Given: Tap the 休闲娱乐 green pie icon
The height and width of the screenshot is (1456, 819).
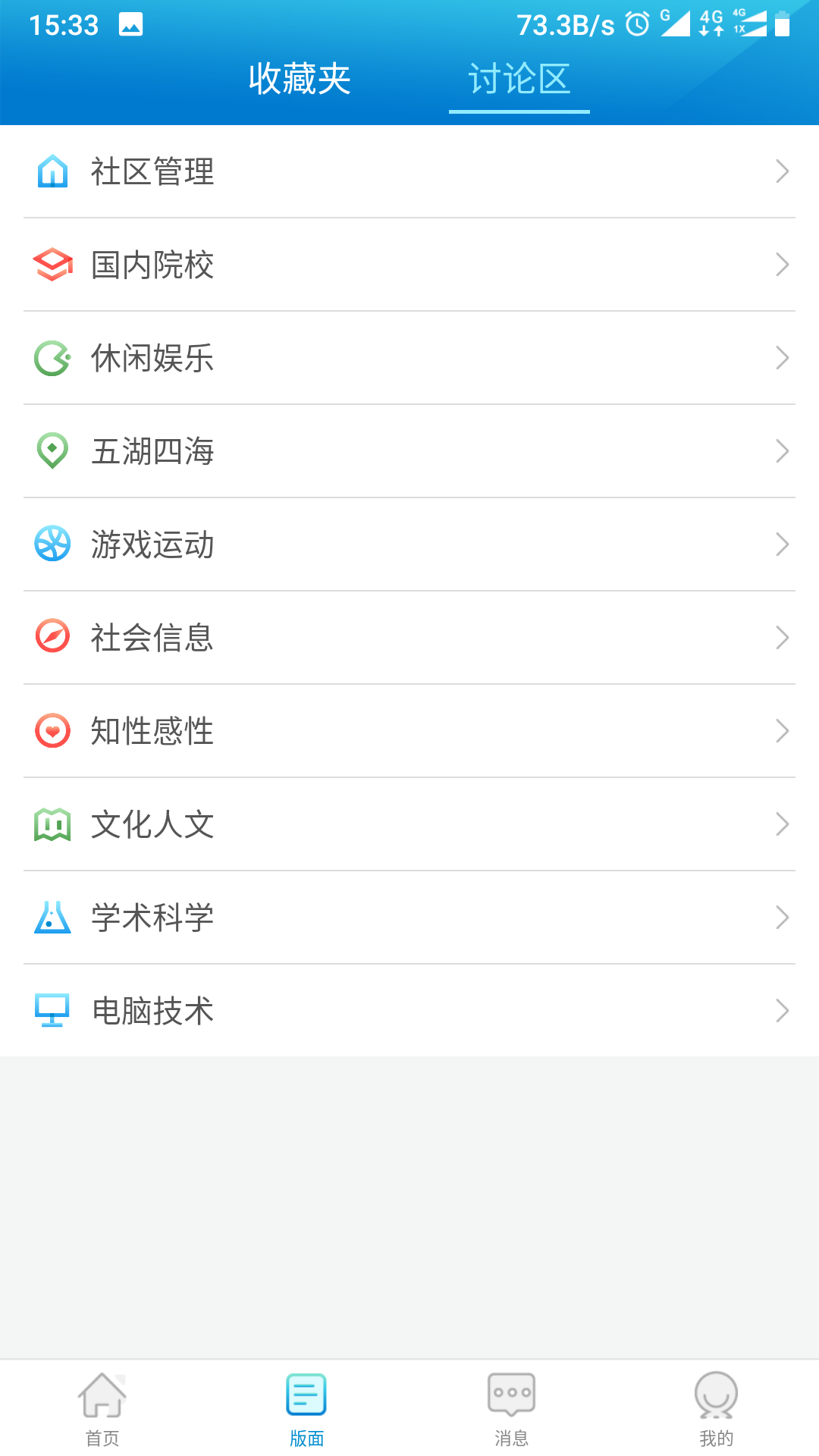Looking at the screenshot, I should click(51, 359).
